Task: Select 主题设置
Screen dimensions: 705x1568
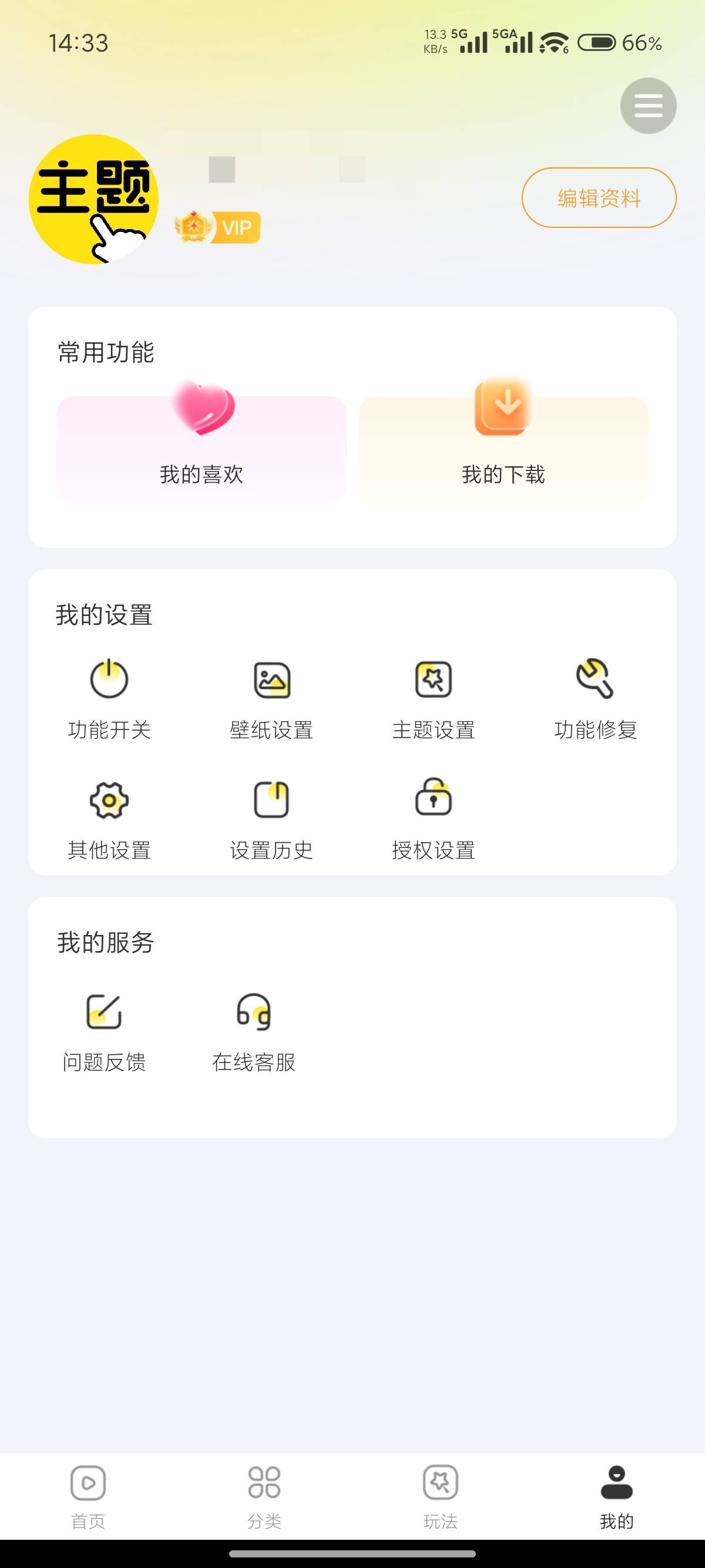Action: pyautogui.click(x=434, y=699)
